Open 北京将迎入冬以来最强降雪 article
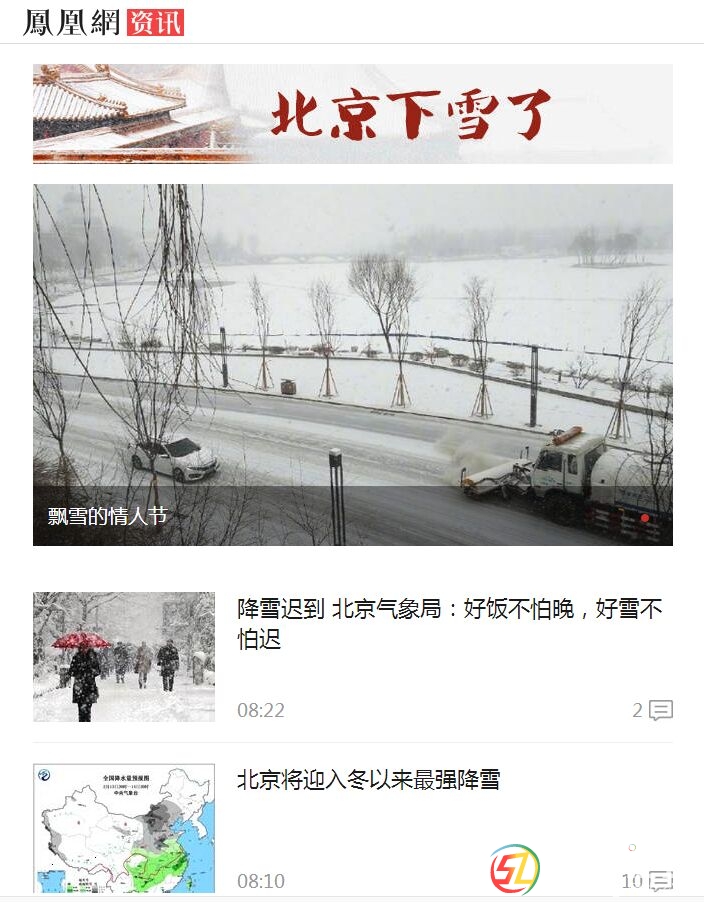The height and width of the screenshot is (902, 704). (x=368, y=780)
